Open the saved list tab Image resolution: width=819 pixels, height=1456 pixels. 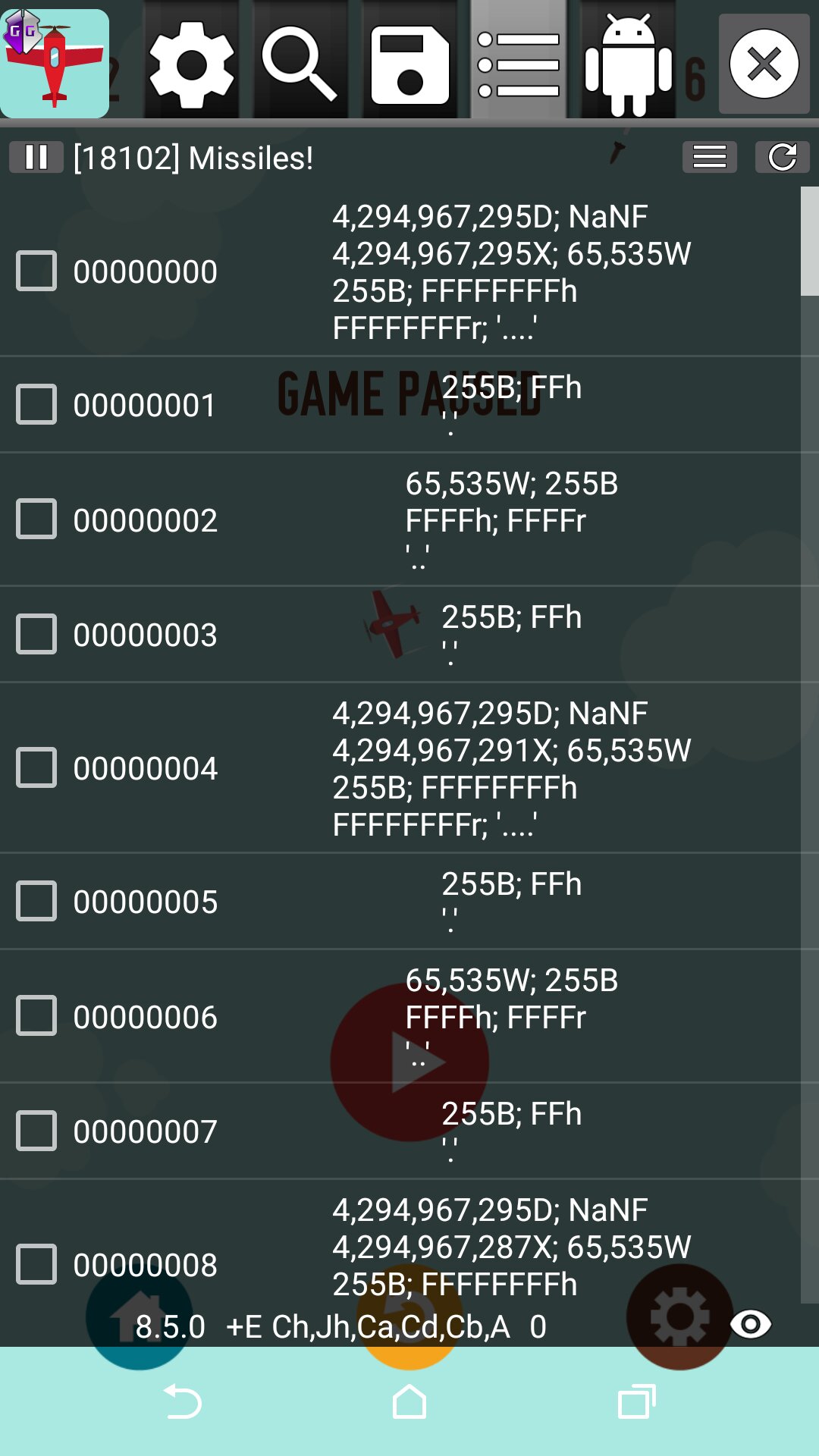coord(409,64)
